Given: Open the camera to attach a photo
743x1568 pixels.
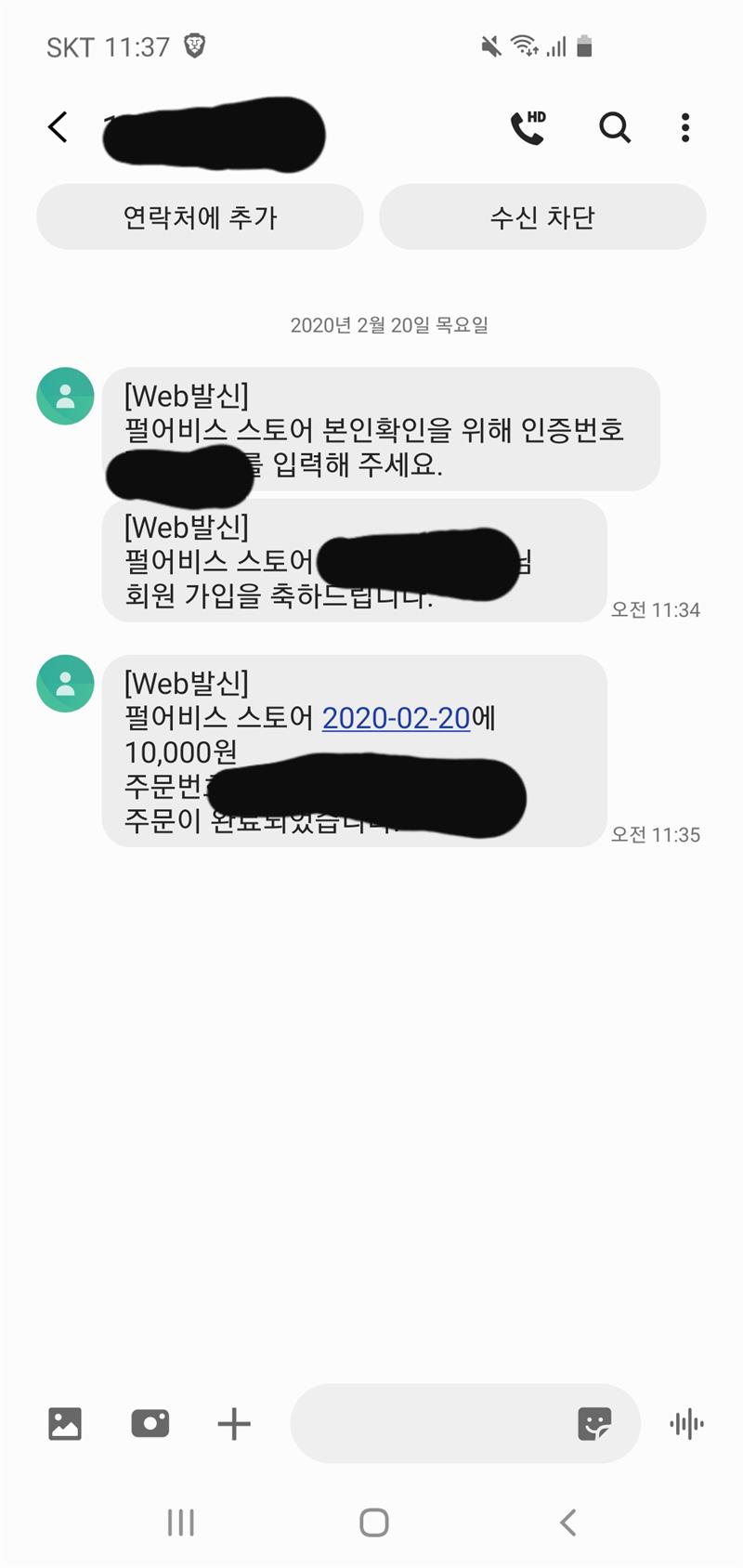Looking at the screenshot, I should [150, 1423].
